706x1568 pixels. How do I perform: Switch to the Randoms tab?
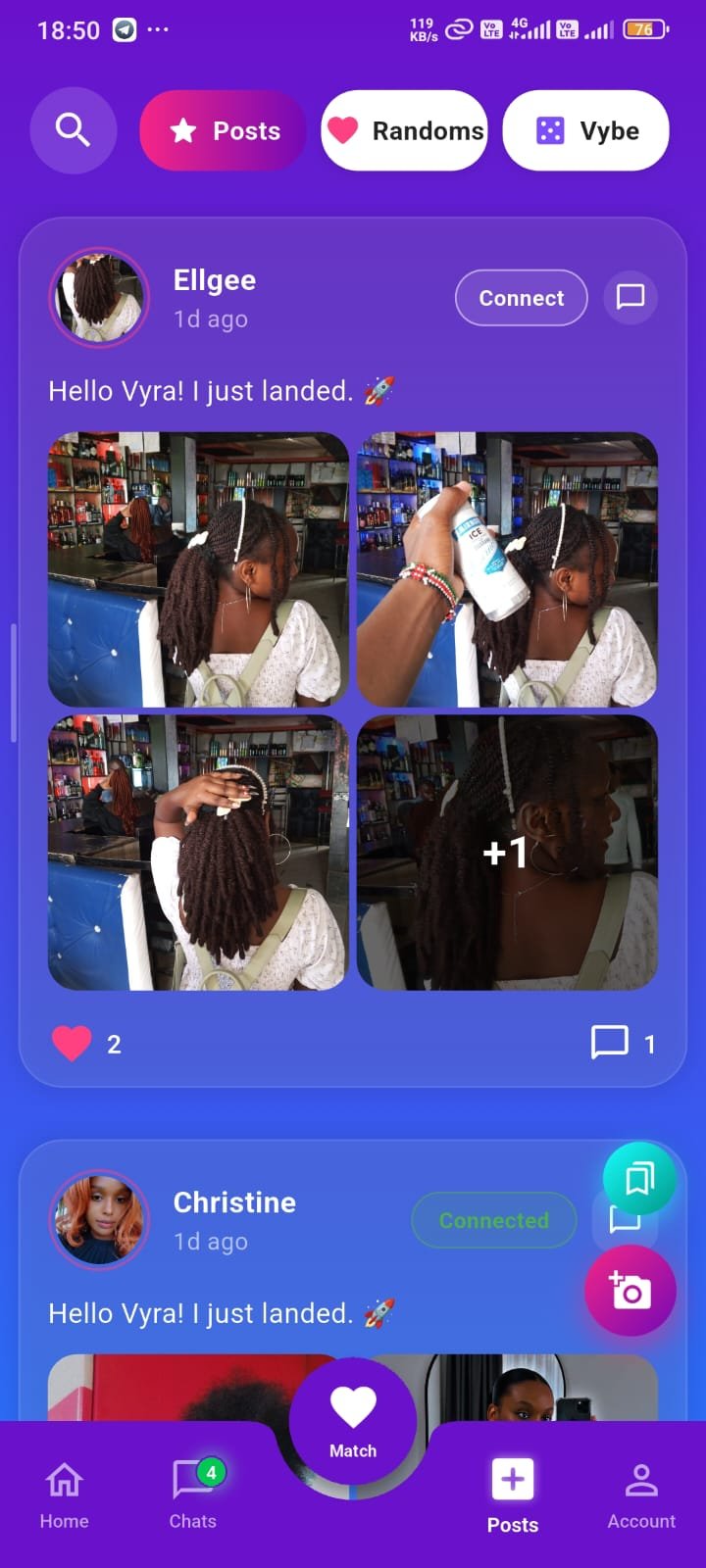[x=404, y=129]
